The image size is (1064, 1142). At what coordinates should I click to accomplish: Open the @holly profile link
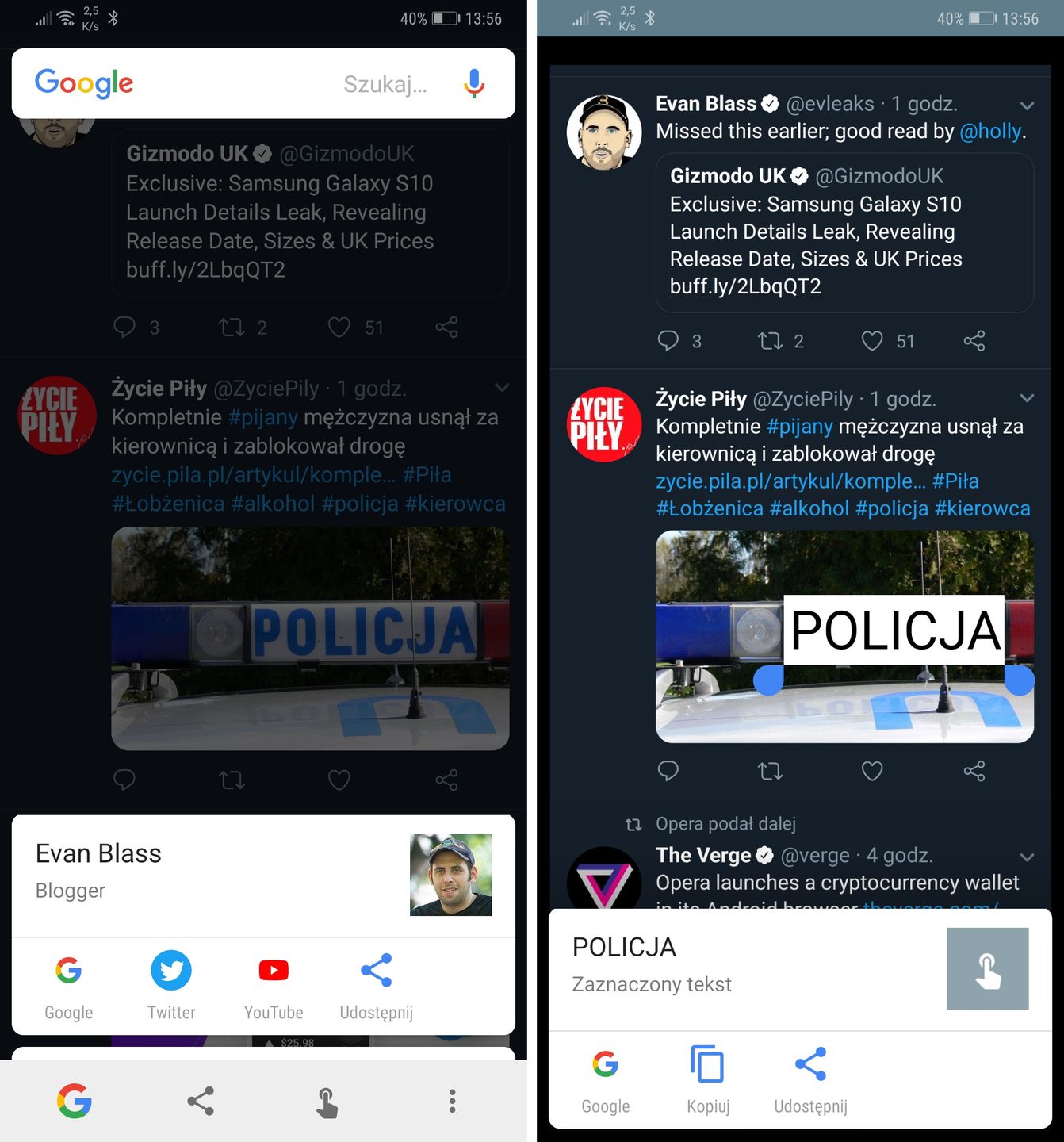click(990, 132)
